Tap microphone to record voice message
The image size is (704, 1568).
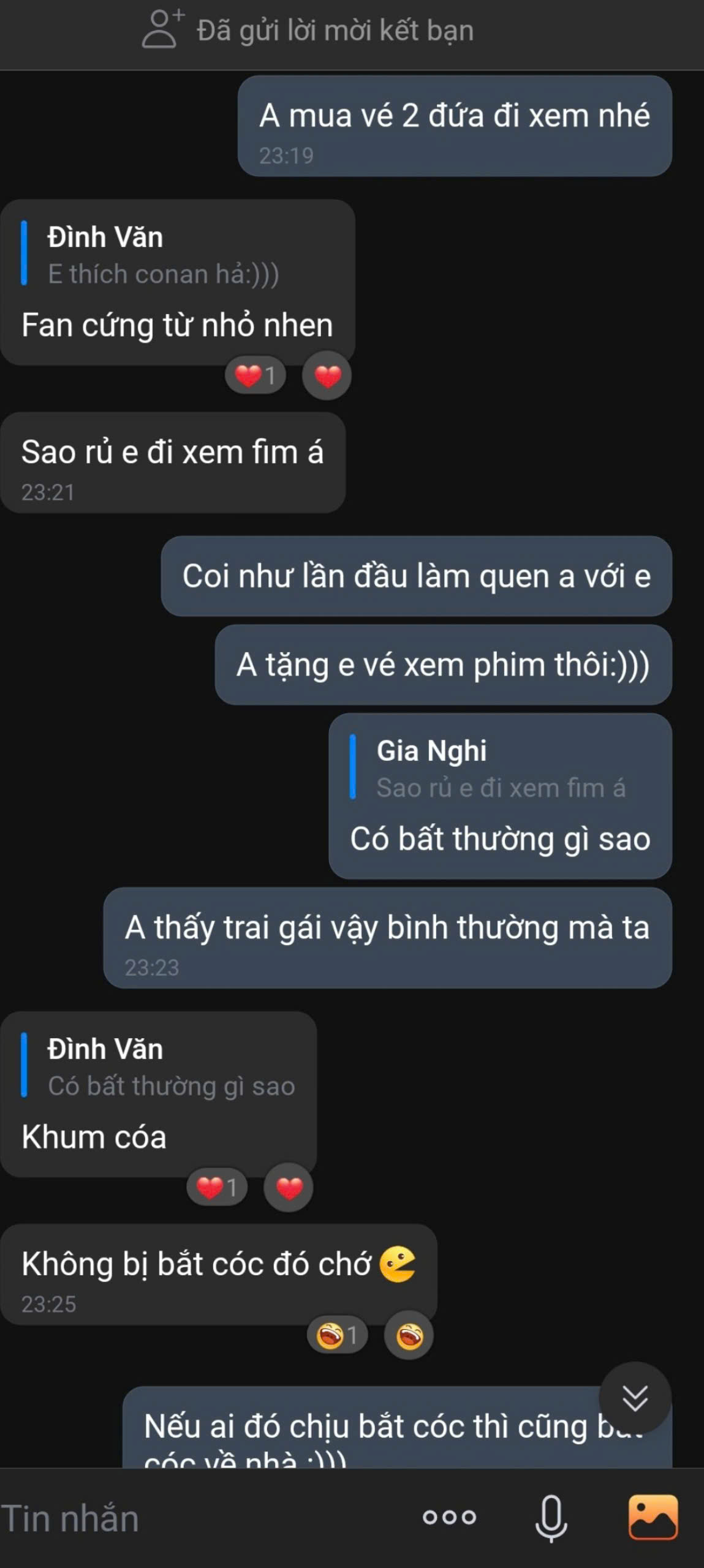pyautogui.click(x=551, y=1518)
